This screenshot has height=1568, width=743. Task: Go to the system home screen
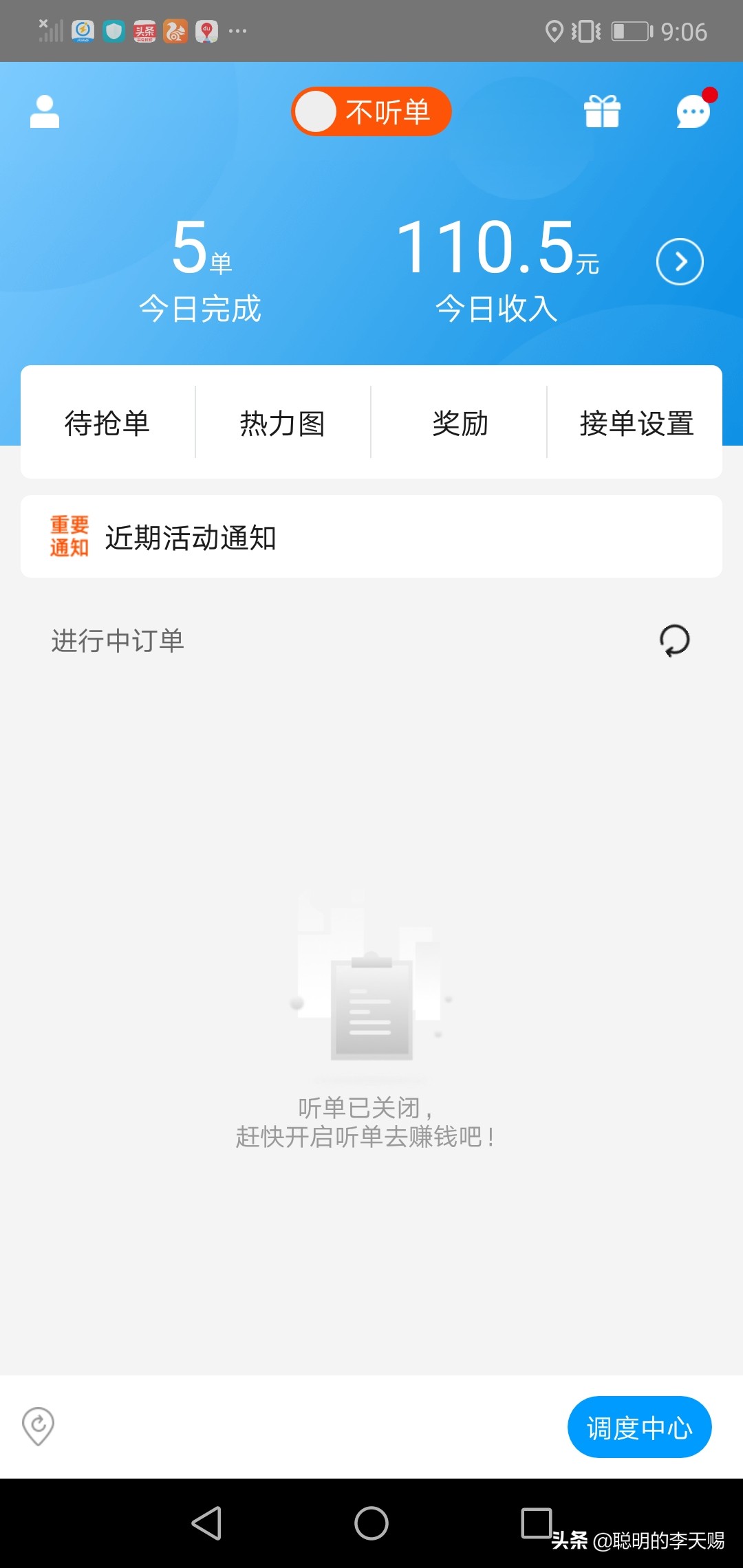[x=371, y=1523]
